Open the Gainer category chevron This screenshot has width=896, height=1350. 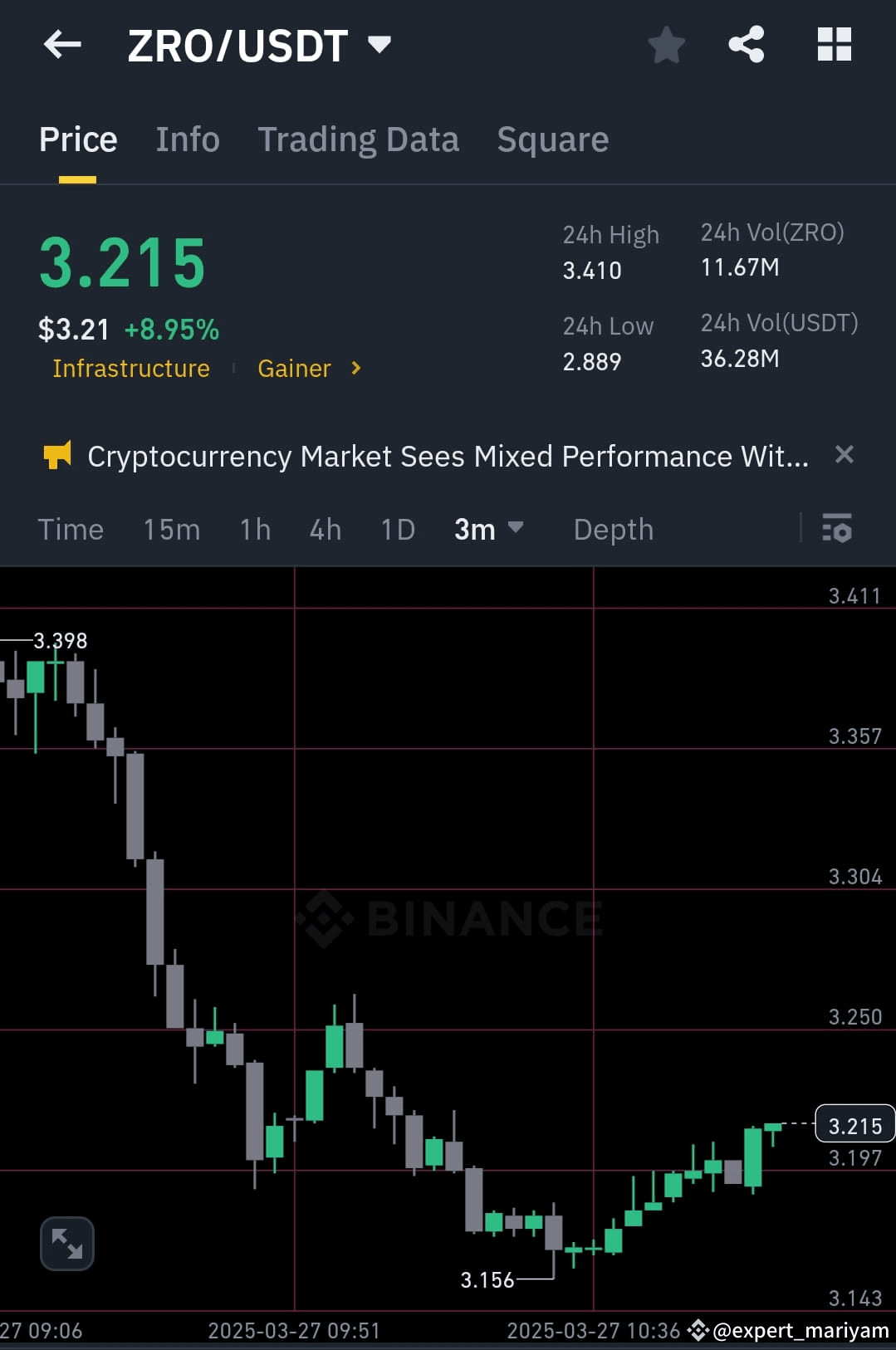pyautogui.click(x=355, y=368)
